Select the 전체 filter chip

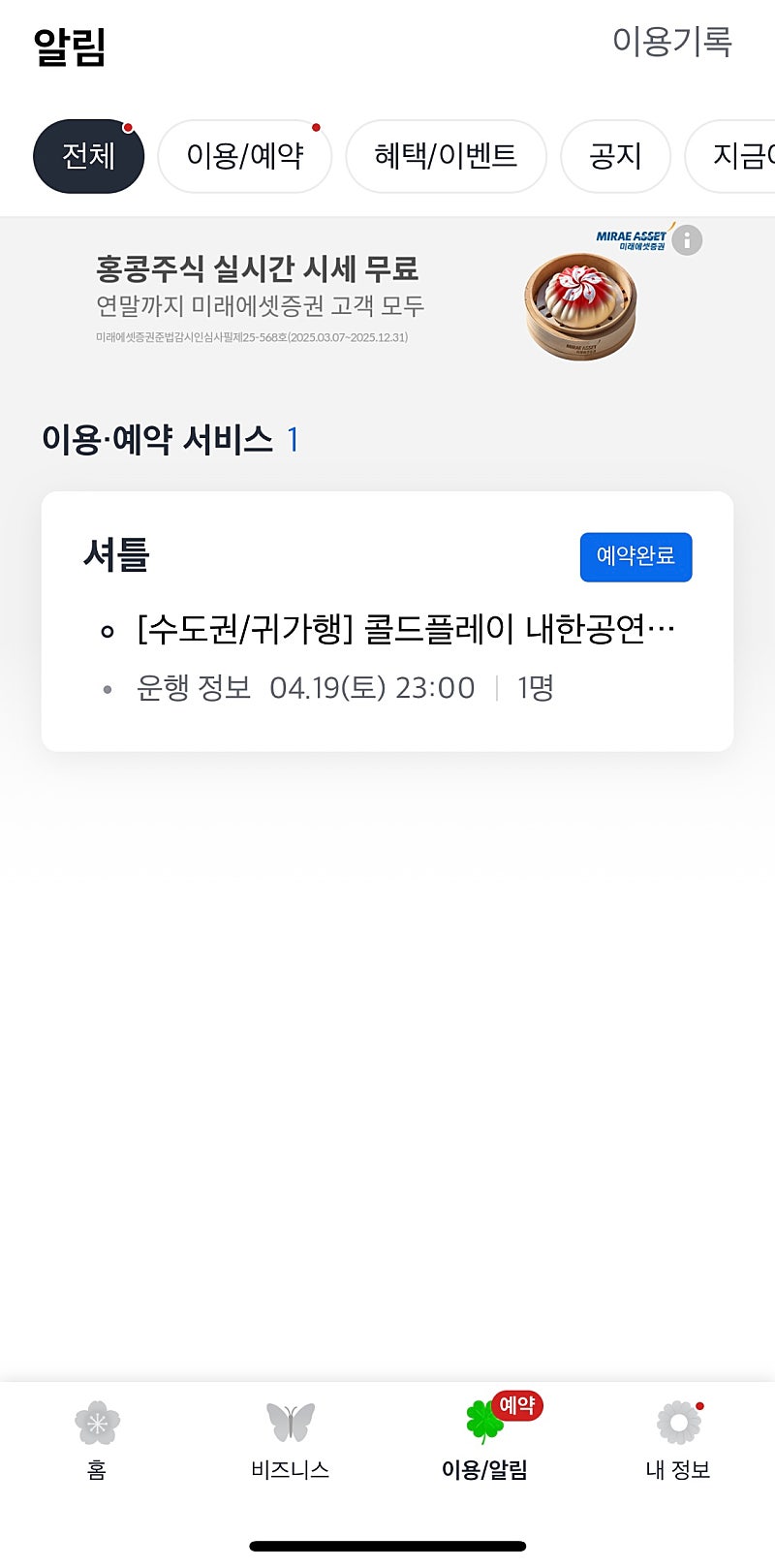click(x=88, y=156)
